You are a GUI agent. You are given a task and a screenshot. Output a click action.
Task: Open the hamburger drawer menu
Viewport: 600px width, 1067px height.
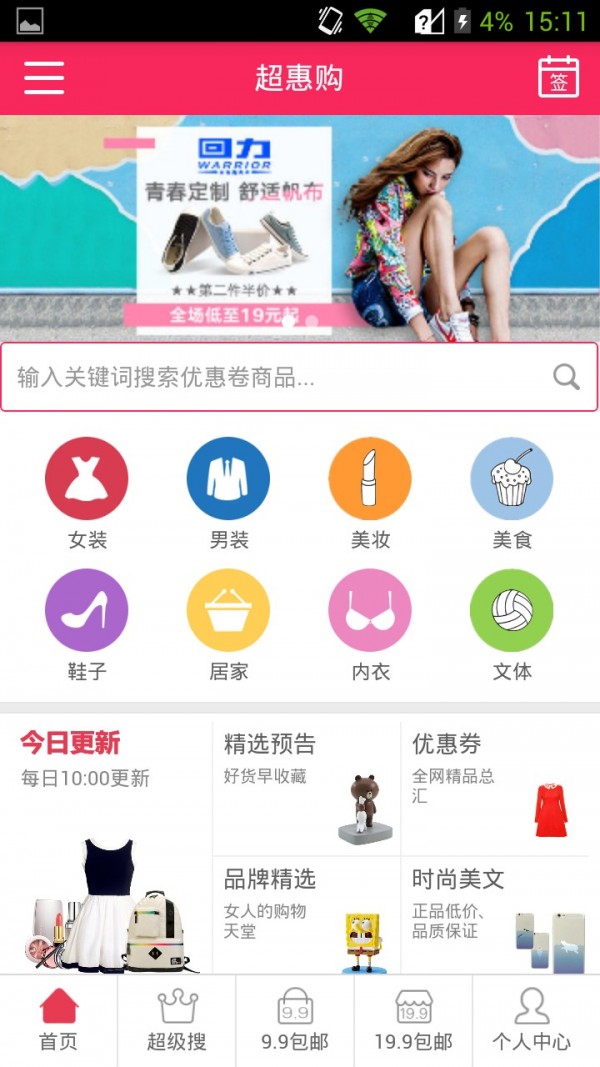(44, 78)
